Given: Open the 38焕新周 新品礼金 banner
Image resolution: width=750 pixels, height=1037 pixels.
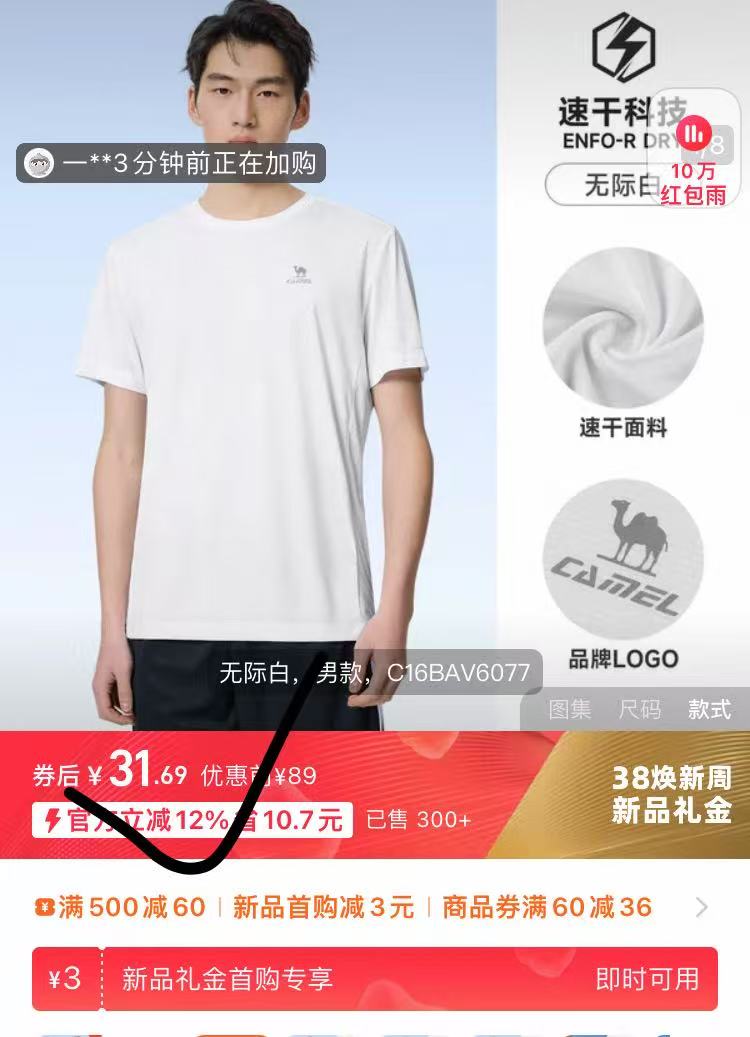Looking at the screenshot, I should click(x=671, y=794).
